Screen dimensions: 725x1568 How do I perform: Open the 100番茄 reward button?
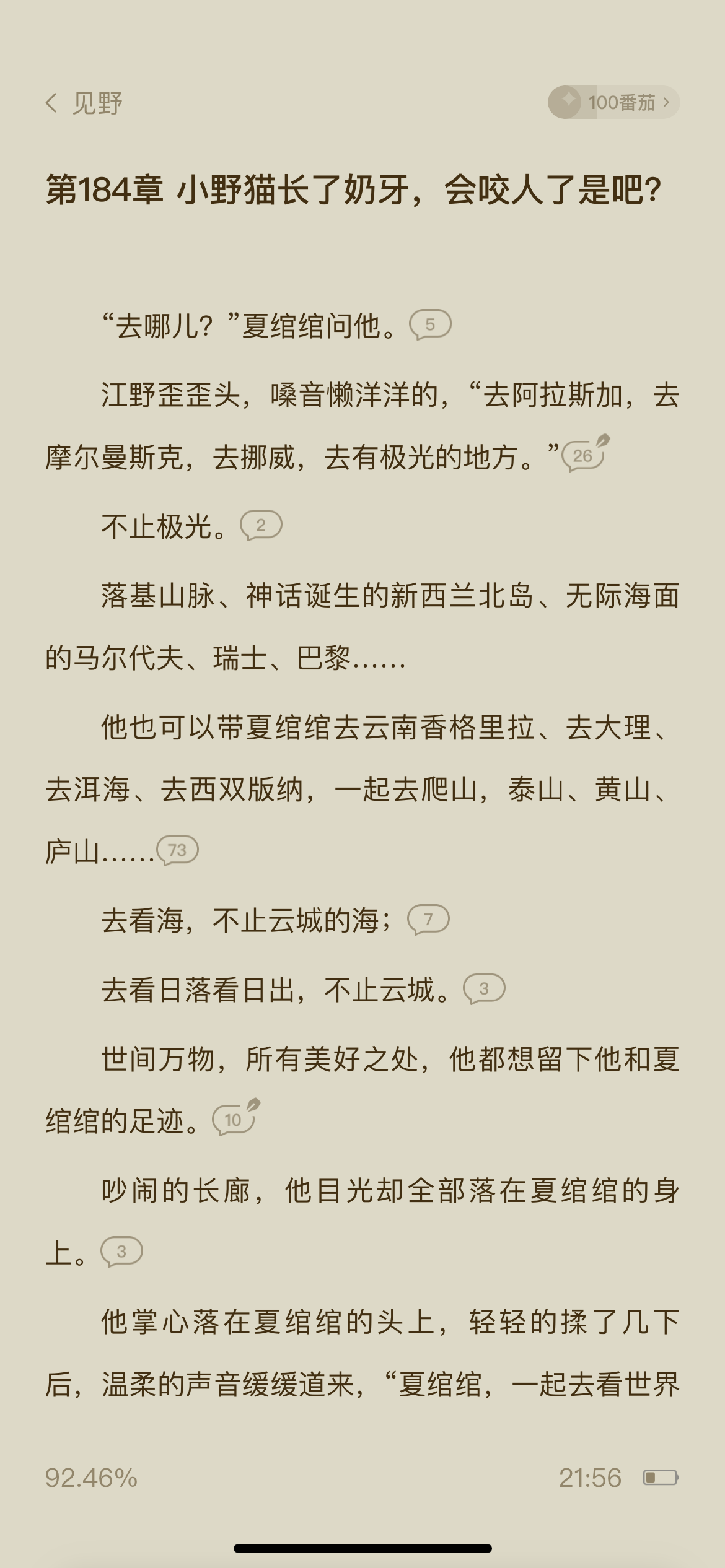coord(613,102)
